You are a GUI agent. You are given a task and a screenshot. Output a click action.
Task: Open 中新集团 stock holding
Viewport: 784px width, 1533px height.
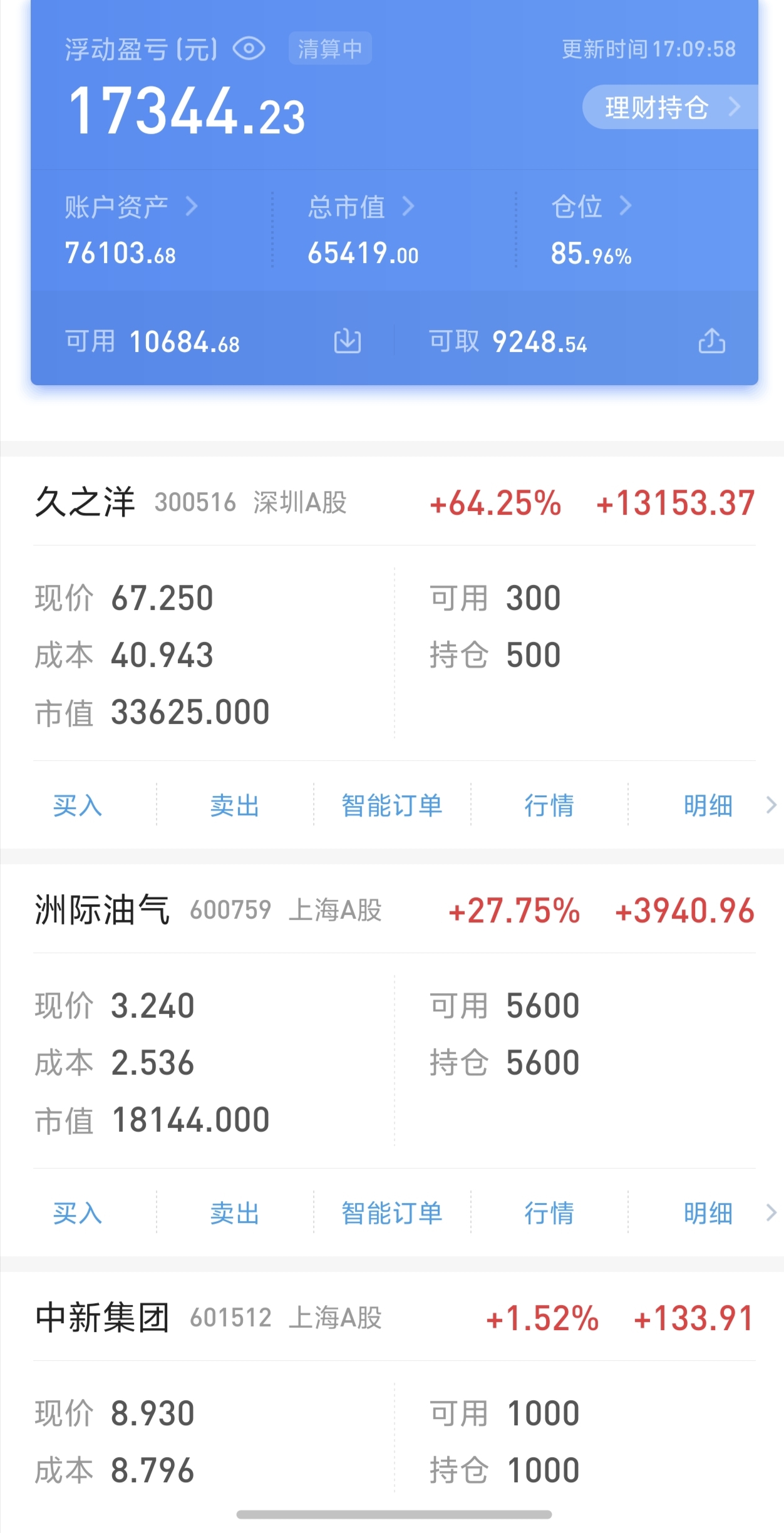[103, 1318]
